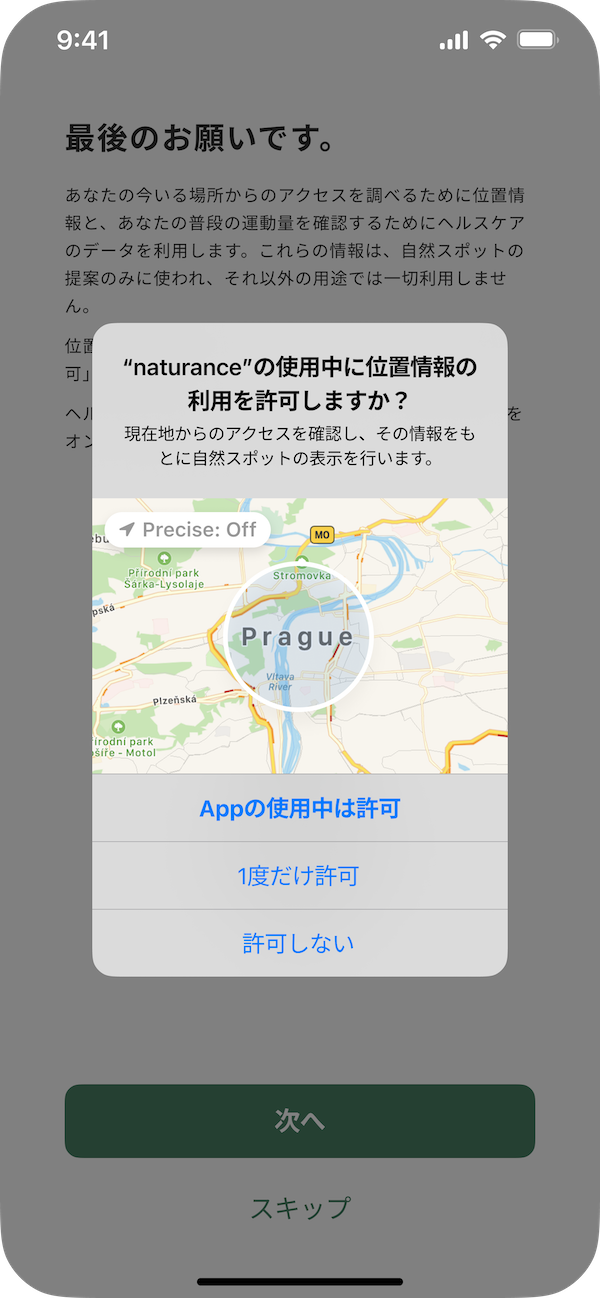Skip with the スキップ link
This screenshot has height=1298, width=600.
pyautogui.click(x=300, y=1207)
